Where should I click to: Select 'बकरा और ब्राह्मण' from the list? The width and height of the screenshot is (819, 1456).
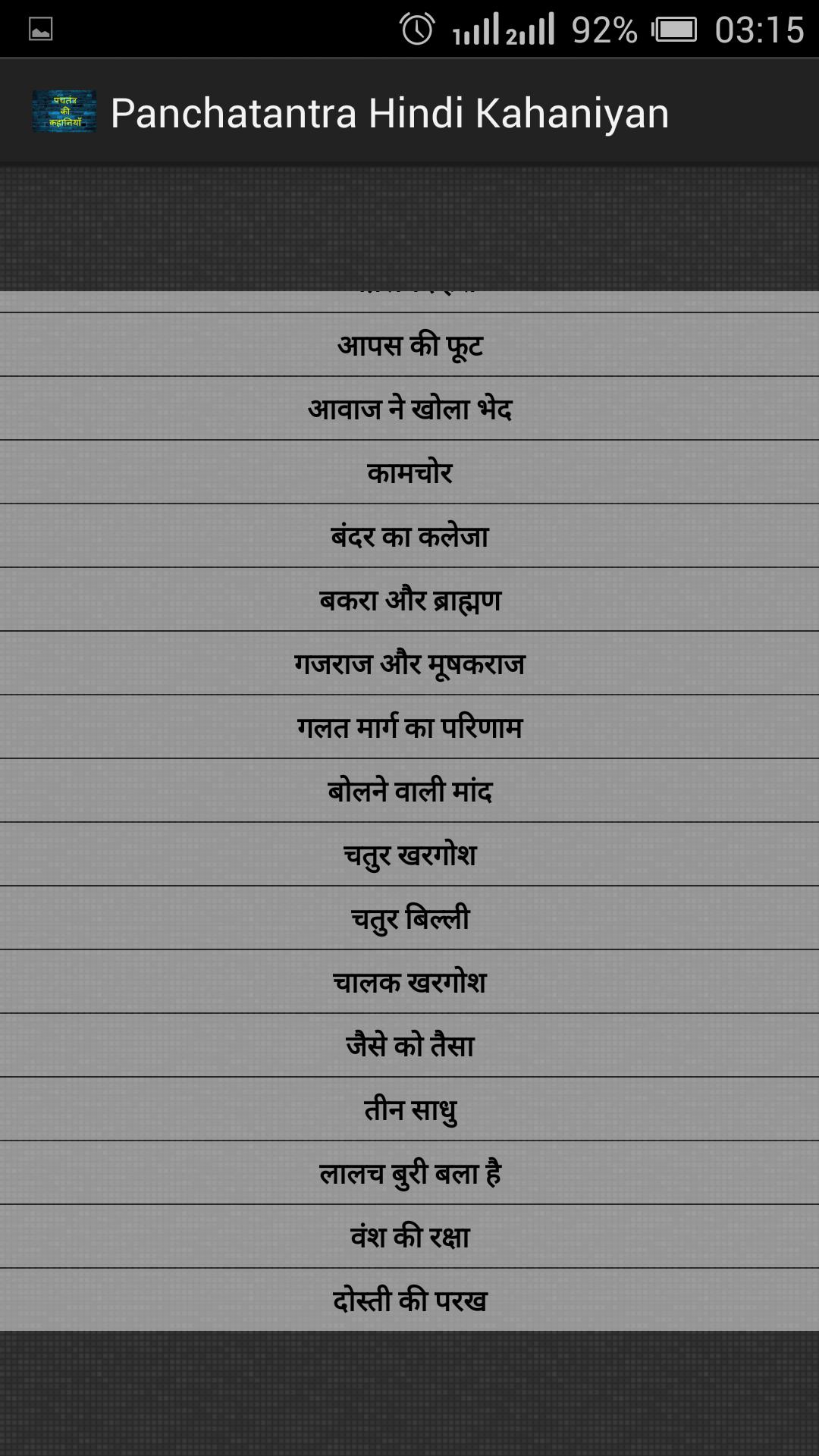409,600
